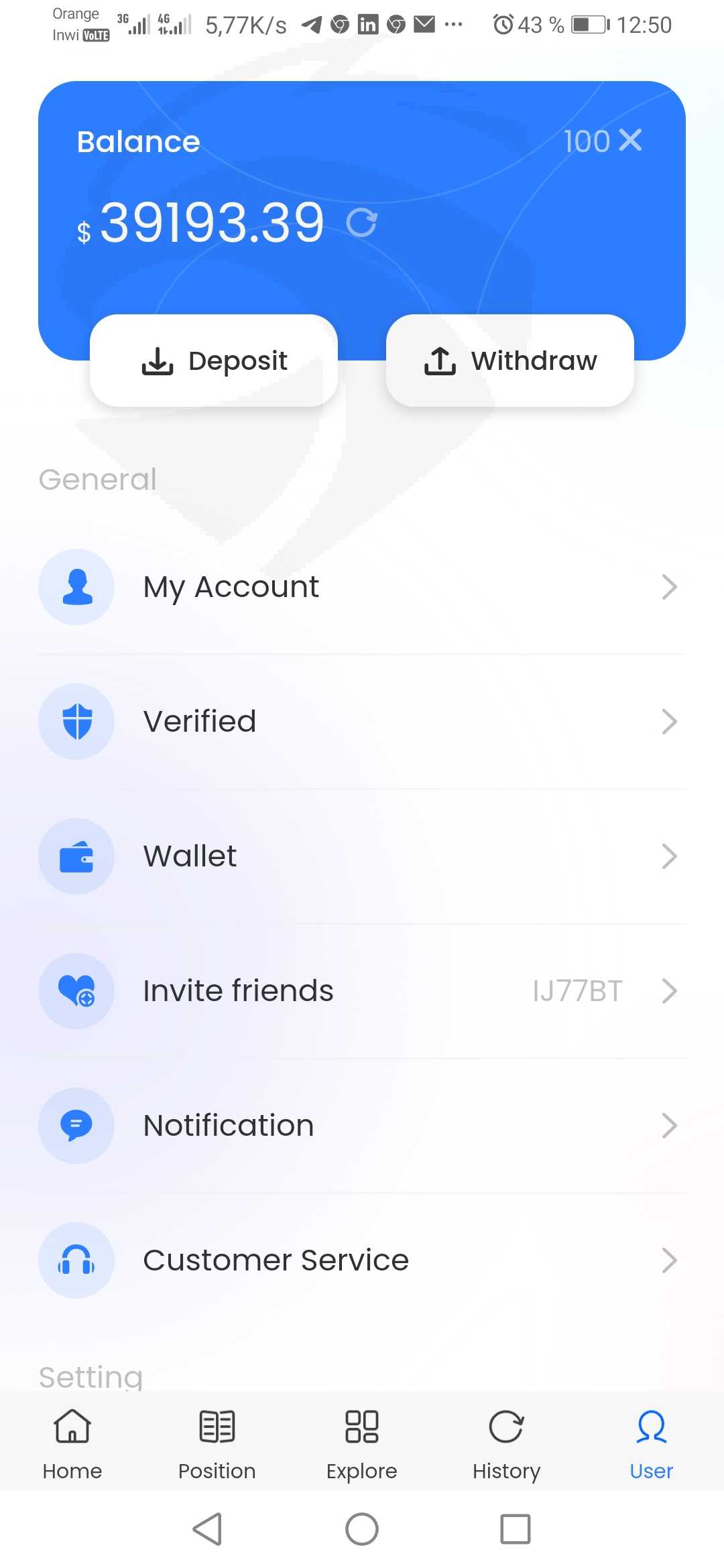Tap the 100X leverage indicator
The height and width of the screenshot is (1568, 724).
pyautogui.click(x=603, y=141)
